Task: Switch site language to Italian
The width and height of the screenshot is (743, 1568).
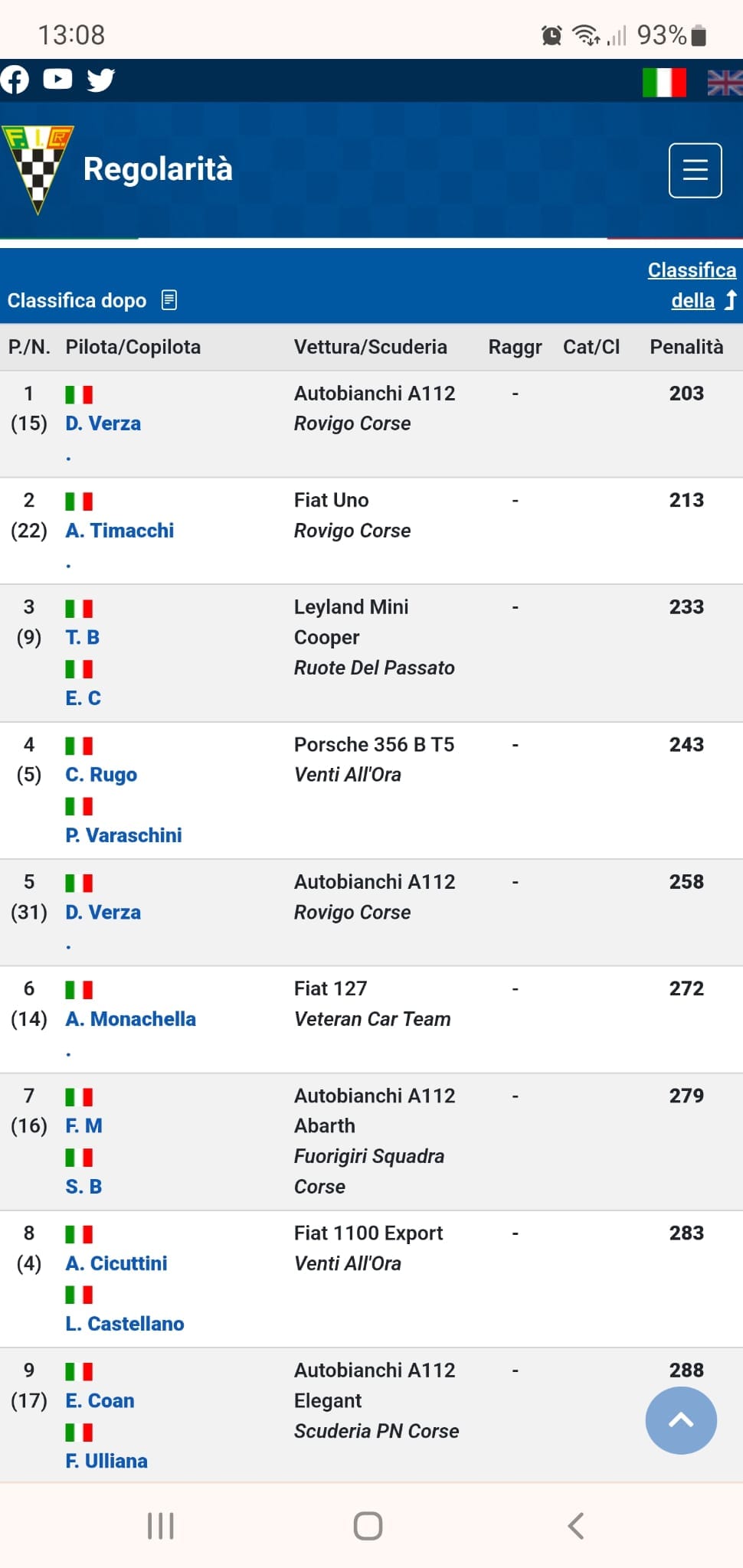Action: [663, 82]
